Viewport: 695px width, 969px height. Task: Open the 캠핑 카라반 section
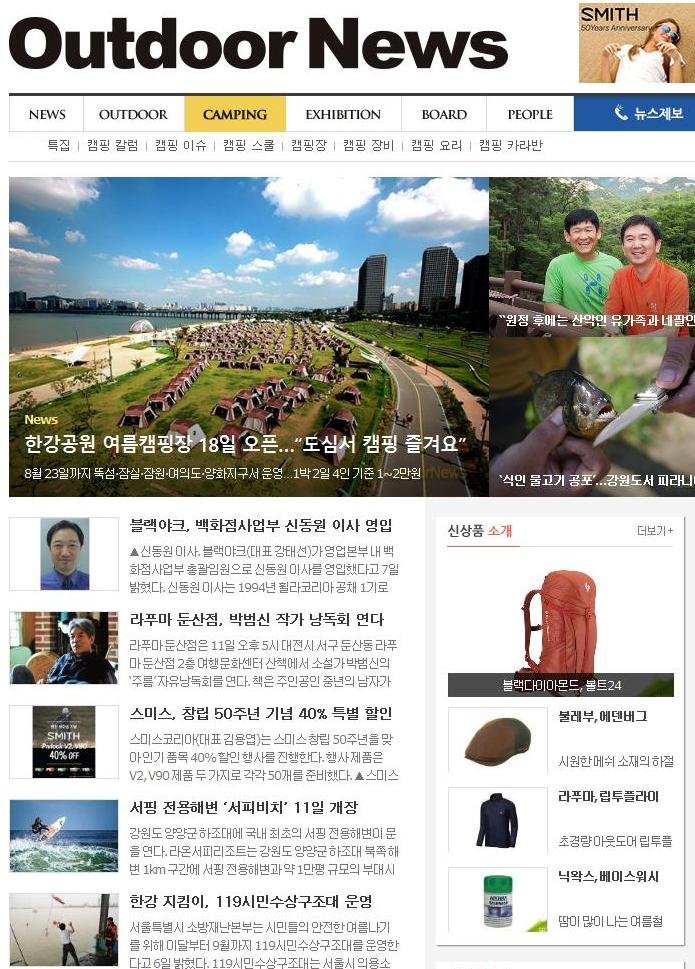point(510,145)
